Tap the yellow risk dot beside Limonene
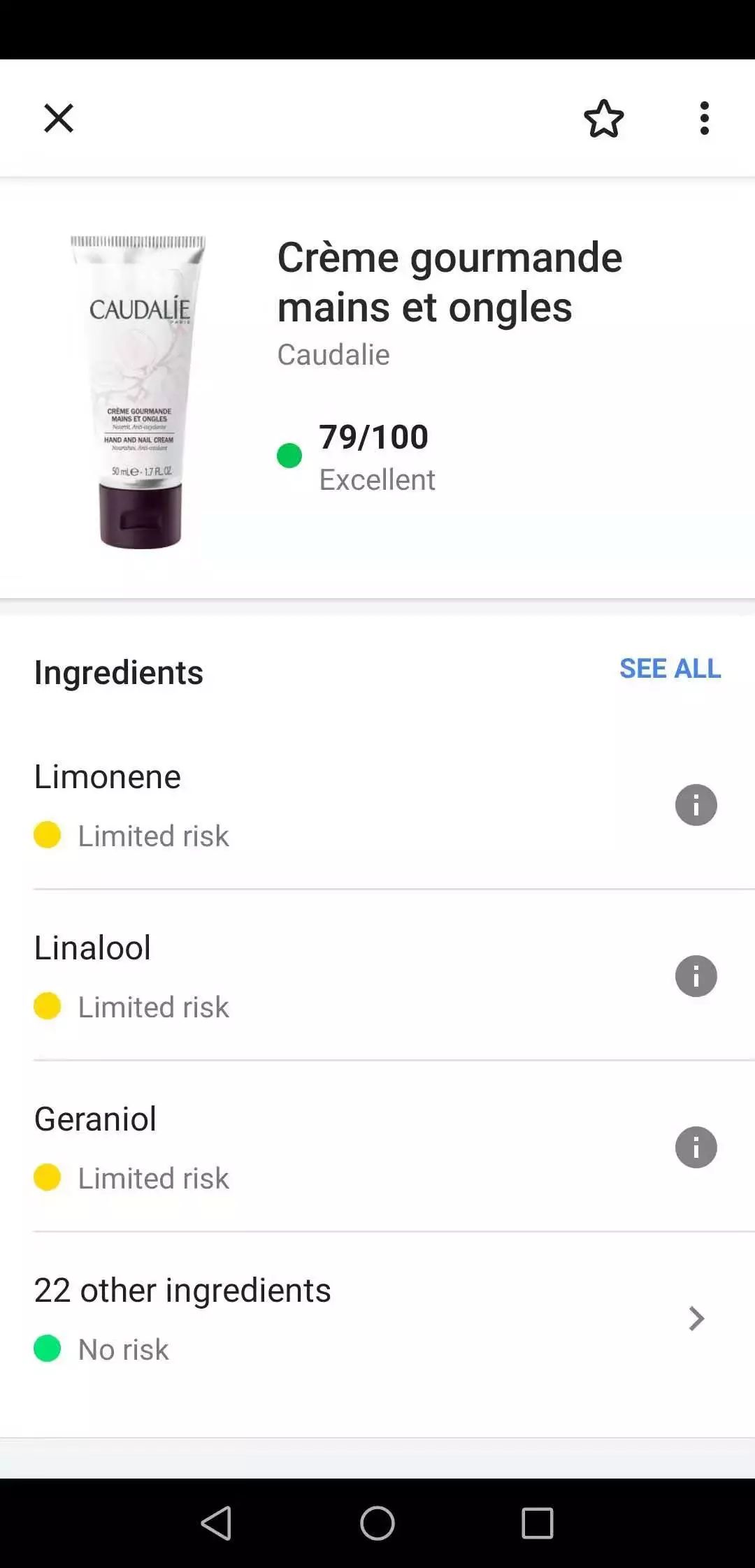 [x=48, y=835]
